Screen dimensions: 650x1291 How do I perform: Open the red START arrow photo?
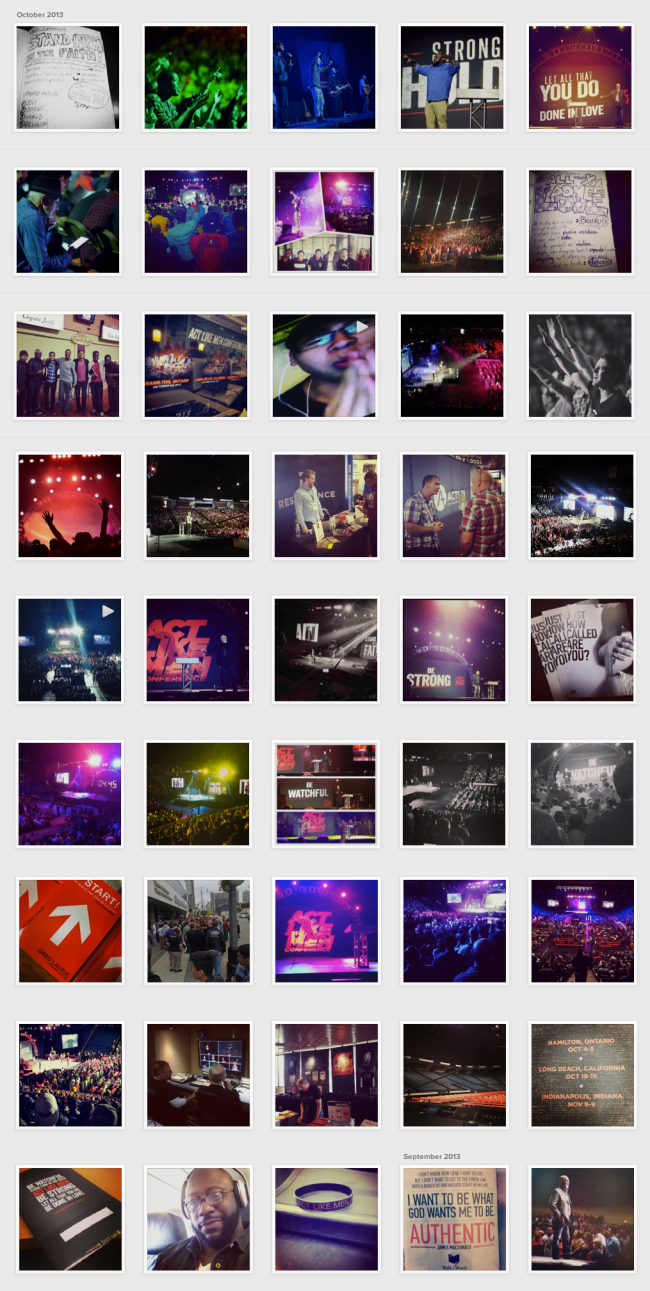click(x=68, y=931)
